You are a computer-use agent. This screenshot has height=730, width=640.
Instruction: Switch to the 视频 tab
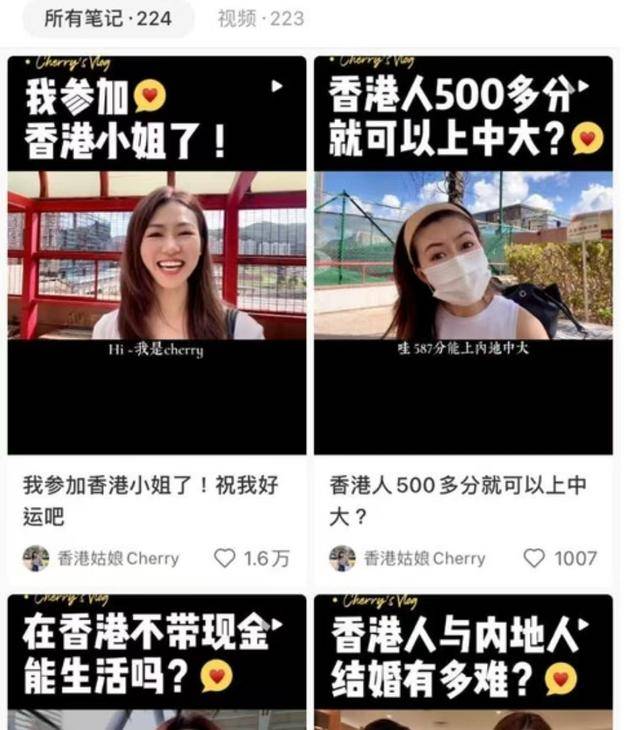click(x=261, y=18)
